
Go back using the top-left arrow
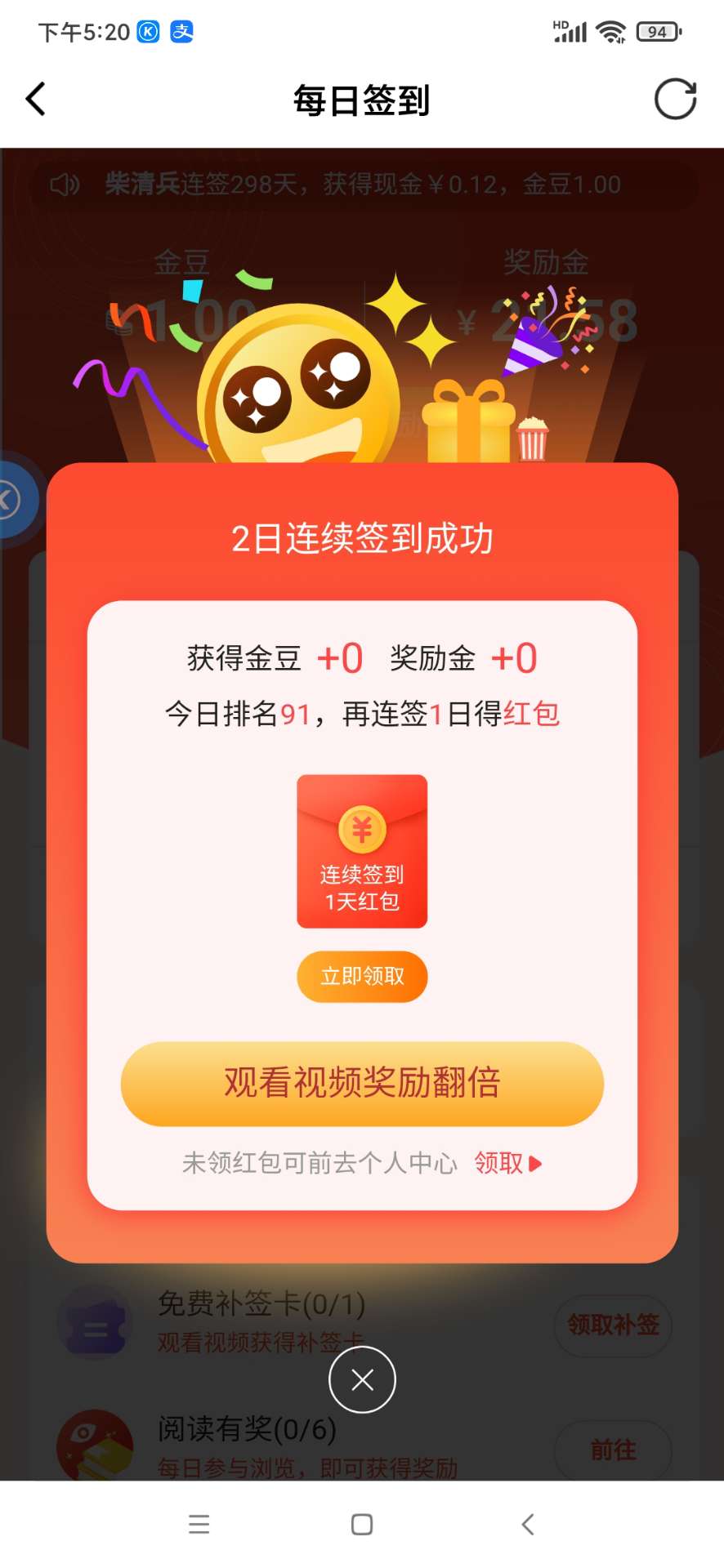pos(36,100)
